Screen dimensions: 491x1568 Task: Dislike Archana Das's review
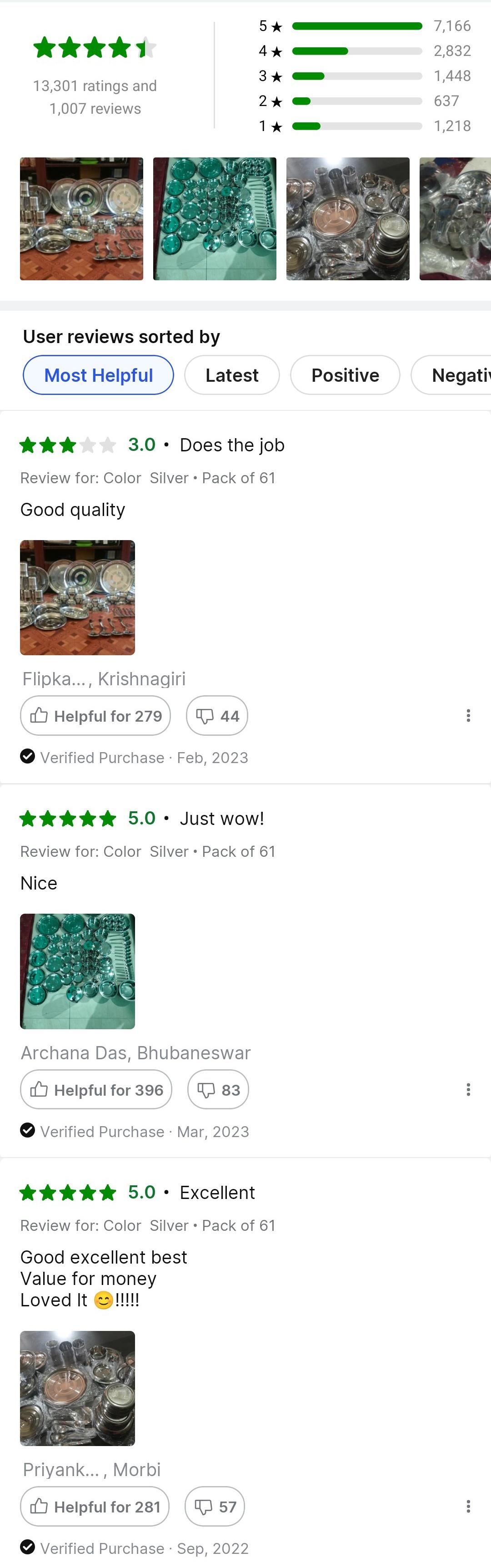click(x=218, y=1090)
